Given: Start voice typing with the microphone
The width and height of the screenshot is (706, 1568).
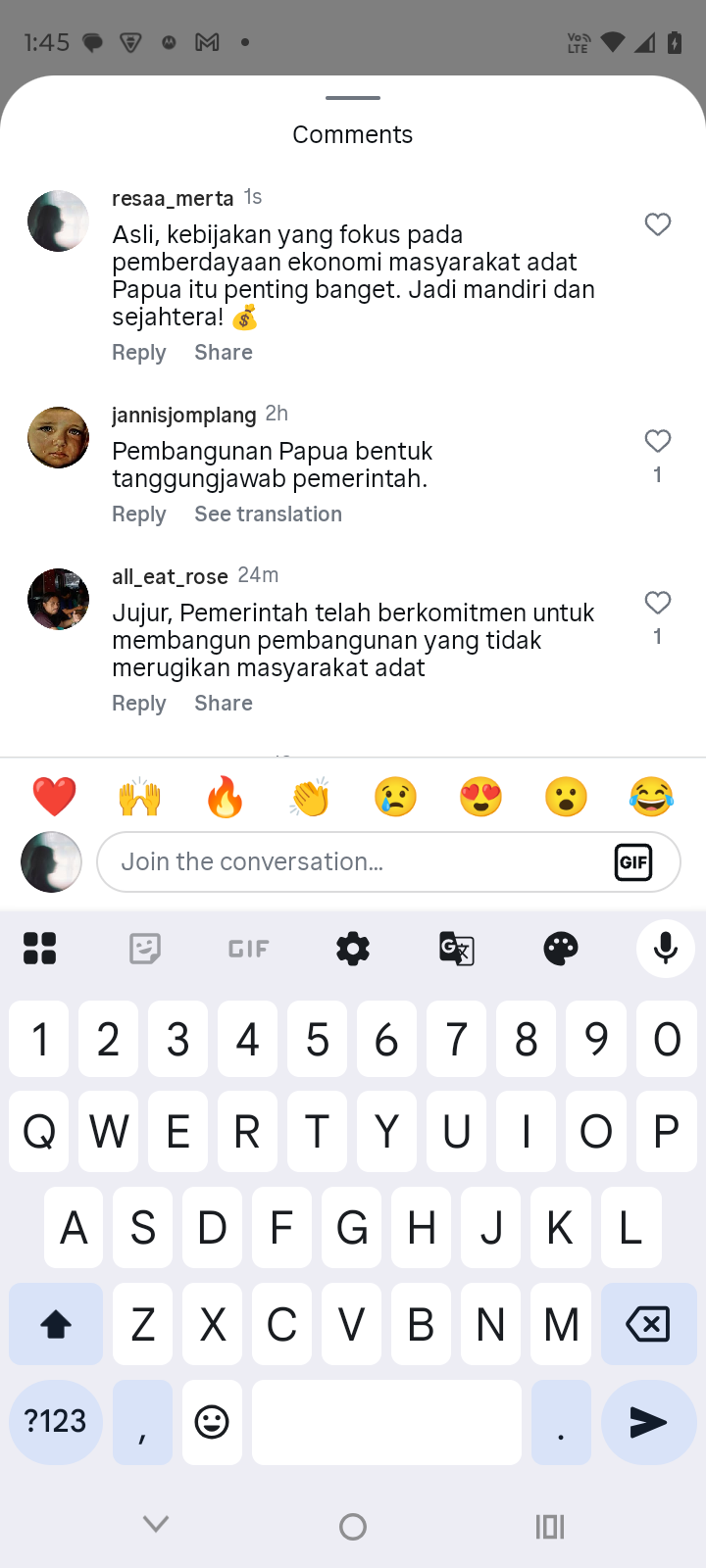Looking at the screenshot, I should pos(666,949).
